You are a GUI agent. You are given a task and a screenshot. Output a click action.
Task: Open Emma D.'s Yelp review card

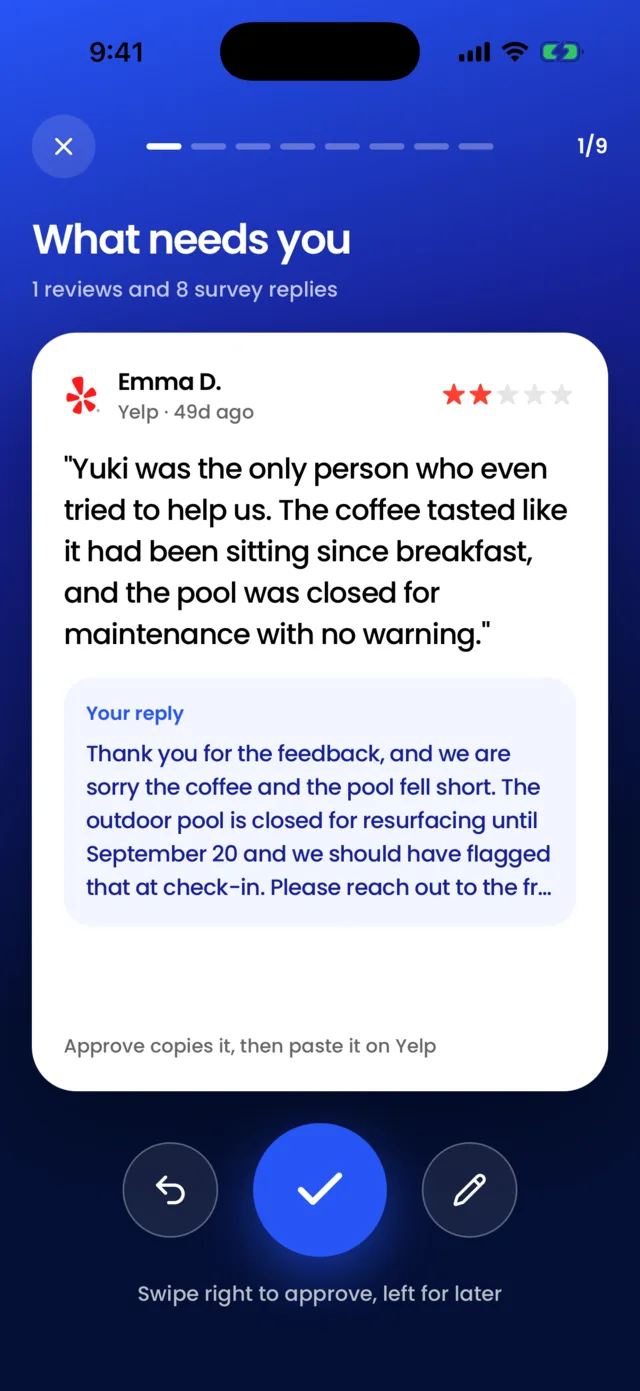[320, 711]
